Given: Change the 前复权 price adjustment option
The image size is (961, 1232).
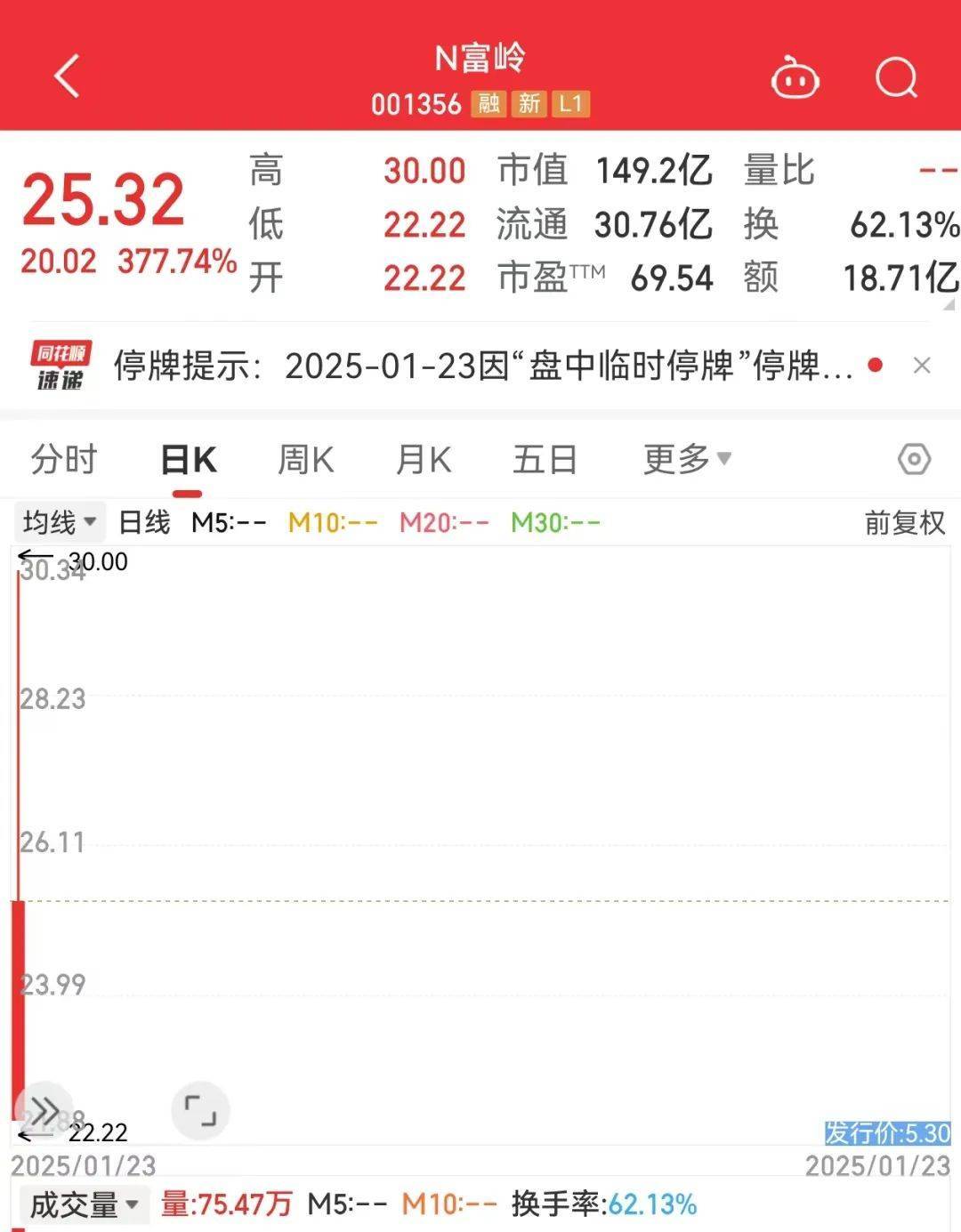Looking at the screenshot, I should tap(904, 522).
